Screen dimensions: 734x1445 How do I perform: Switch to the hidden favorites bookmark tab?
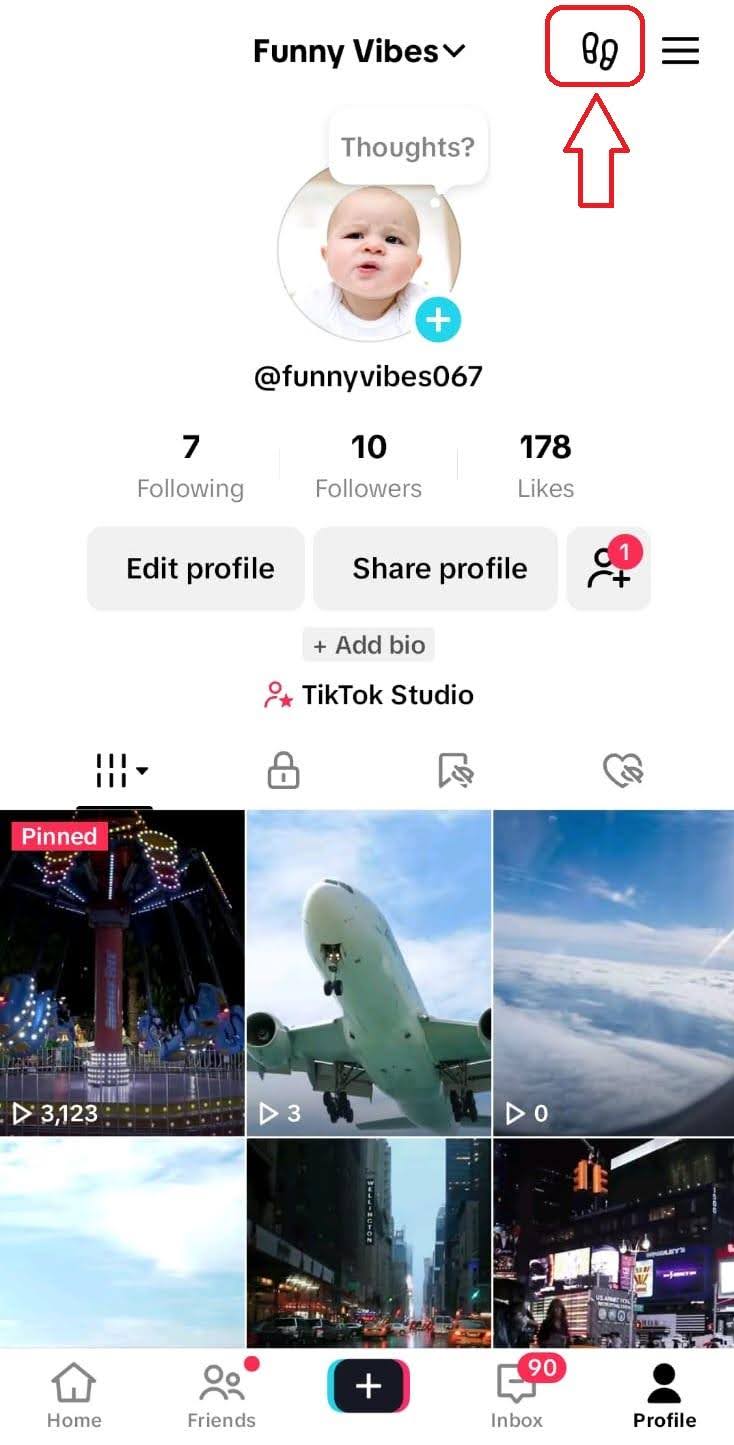pos(455,771)
